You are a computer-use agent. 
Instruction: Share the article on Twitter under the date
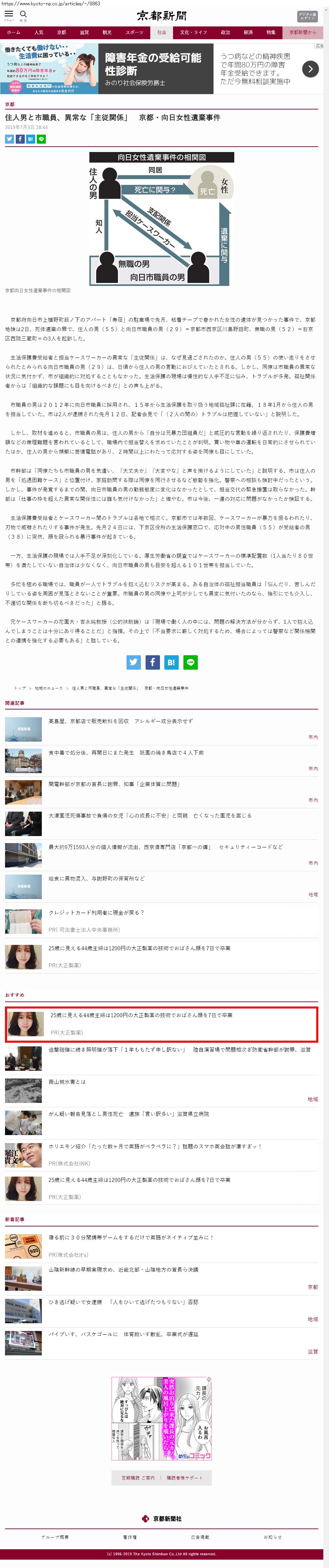click(9, 139)
